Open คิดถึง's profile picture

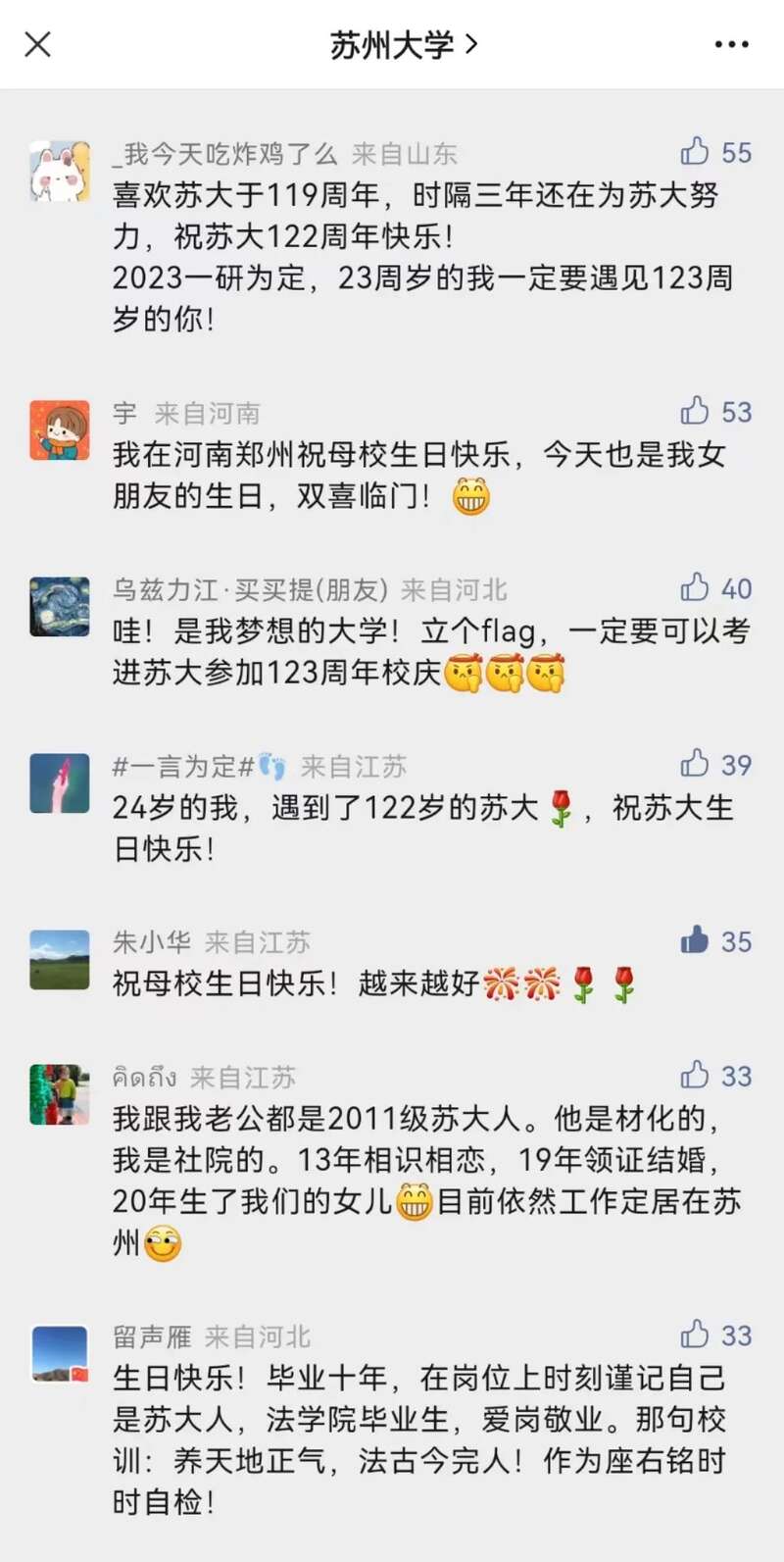click(60, 1094)
